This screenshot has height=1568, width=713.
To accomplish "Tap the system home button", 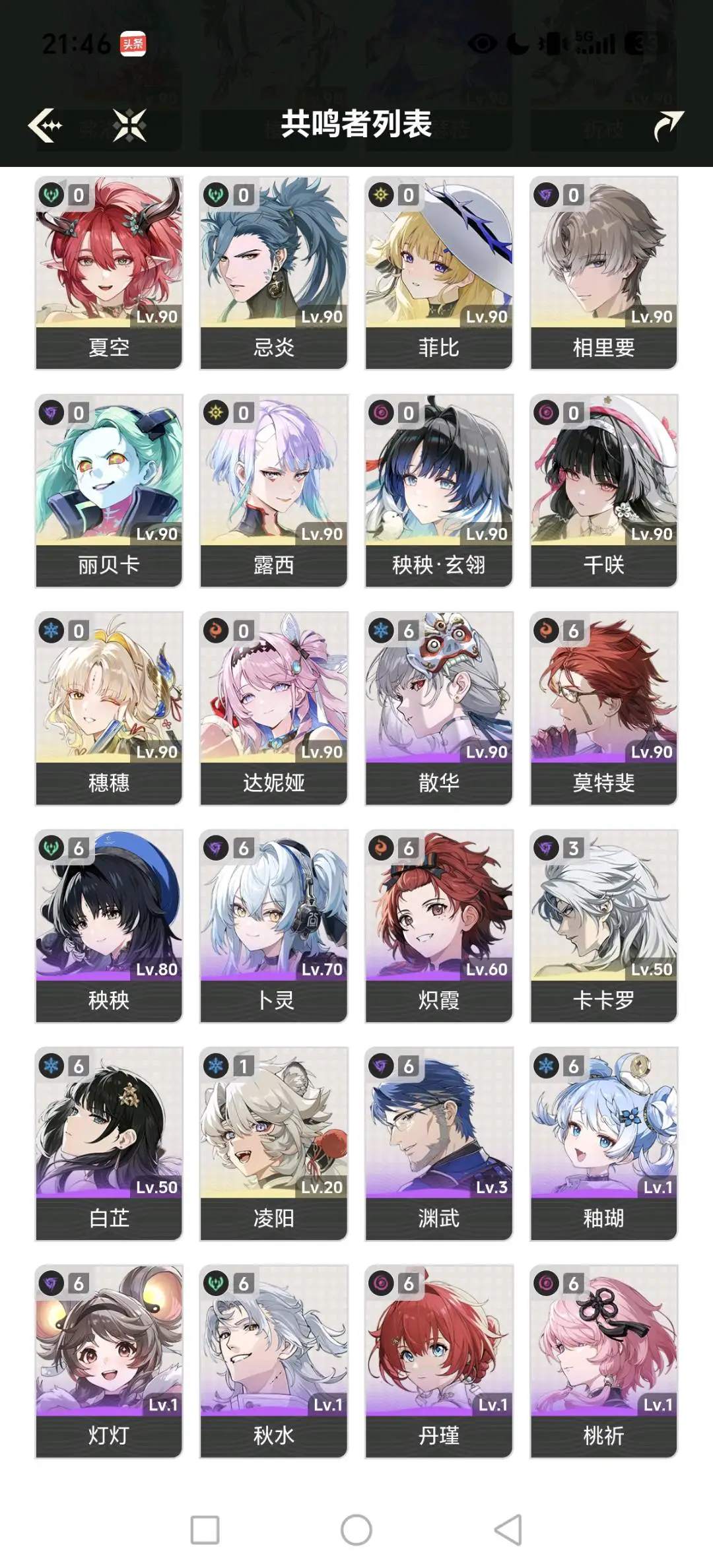I will (x=356, y=1530).
